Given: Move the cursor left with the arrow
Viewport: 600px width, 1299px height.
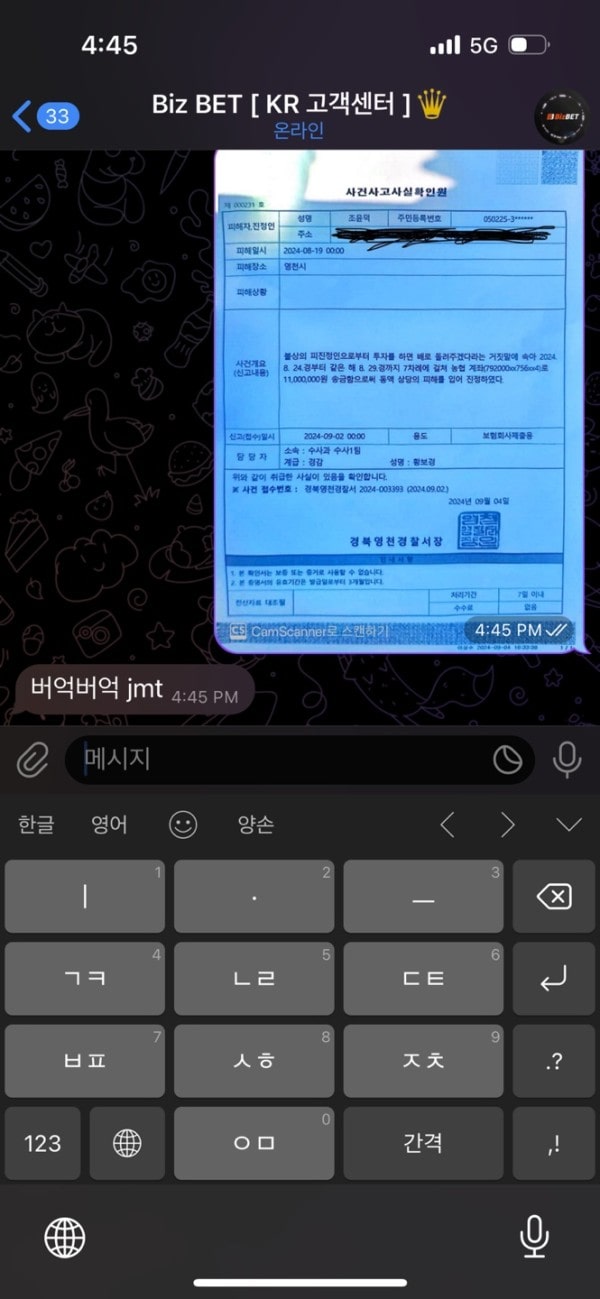Looking at the screenshot, I should tap(447, 825).
